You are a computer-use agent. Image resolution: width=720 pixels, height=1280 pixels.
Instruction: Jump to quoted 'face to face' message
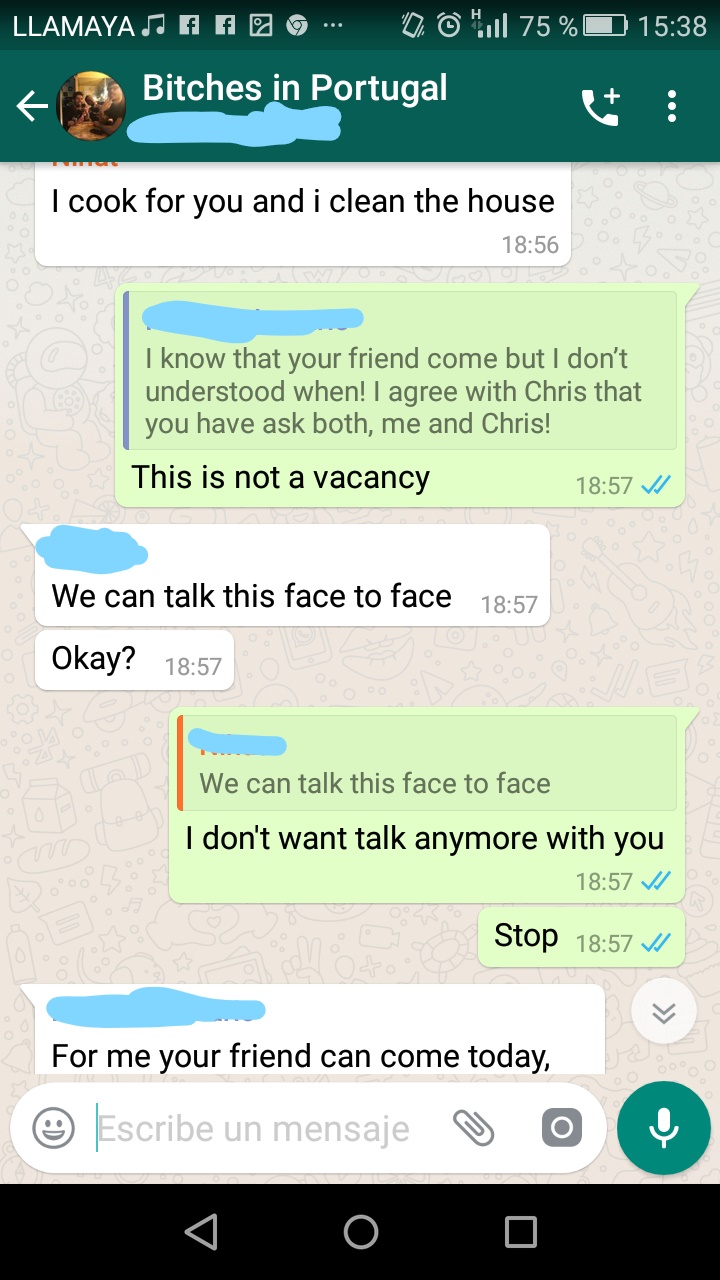(425, 765)
